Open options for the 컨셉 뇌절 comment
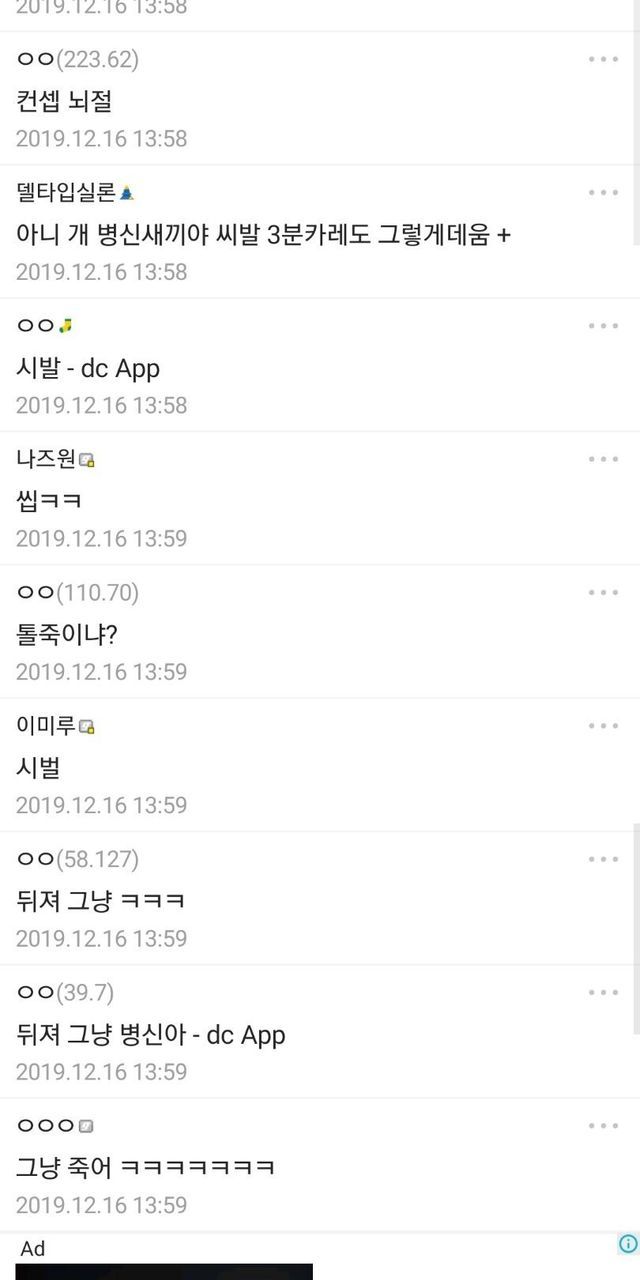This screenshot has height=1280, width=640. coord(603,59)
